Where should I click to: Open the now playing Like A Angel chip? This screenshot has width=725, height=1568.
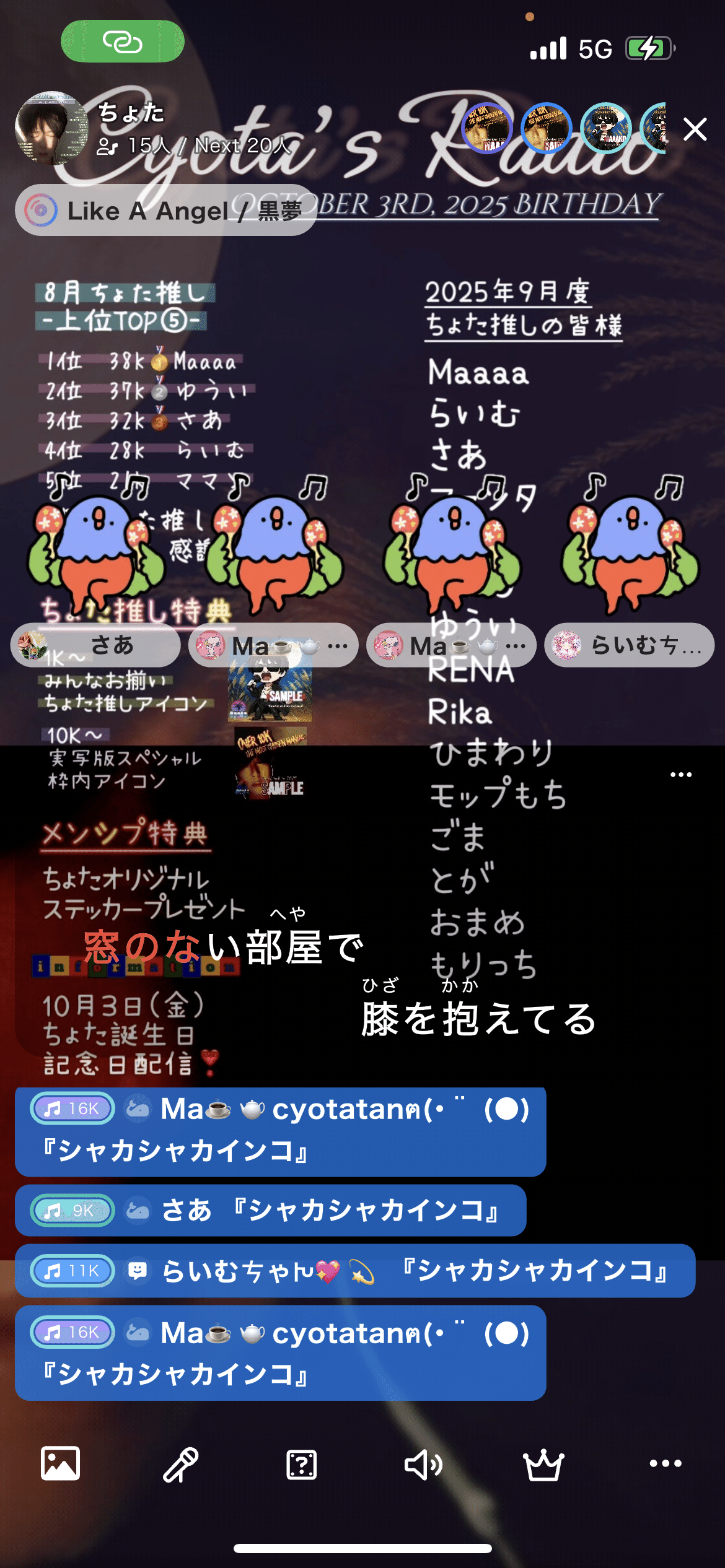[x=165, y=211]
